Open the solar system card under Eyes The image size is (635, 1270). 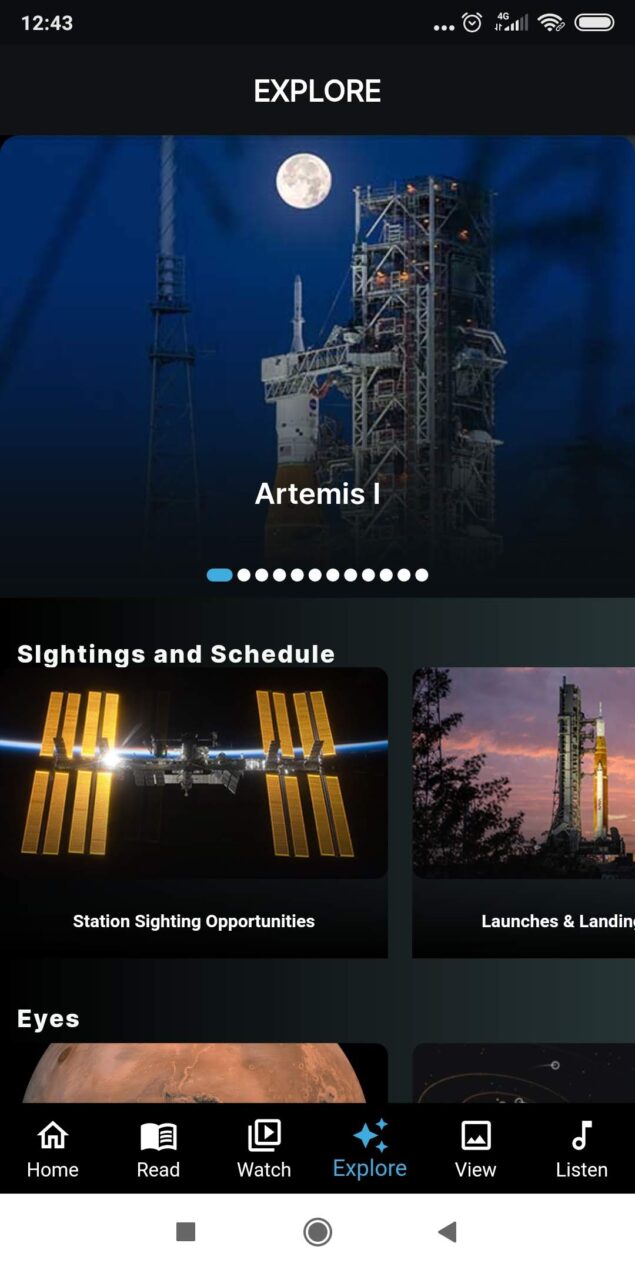[524, 1073]
